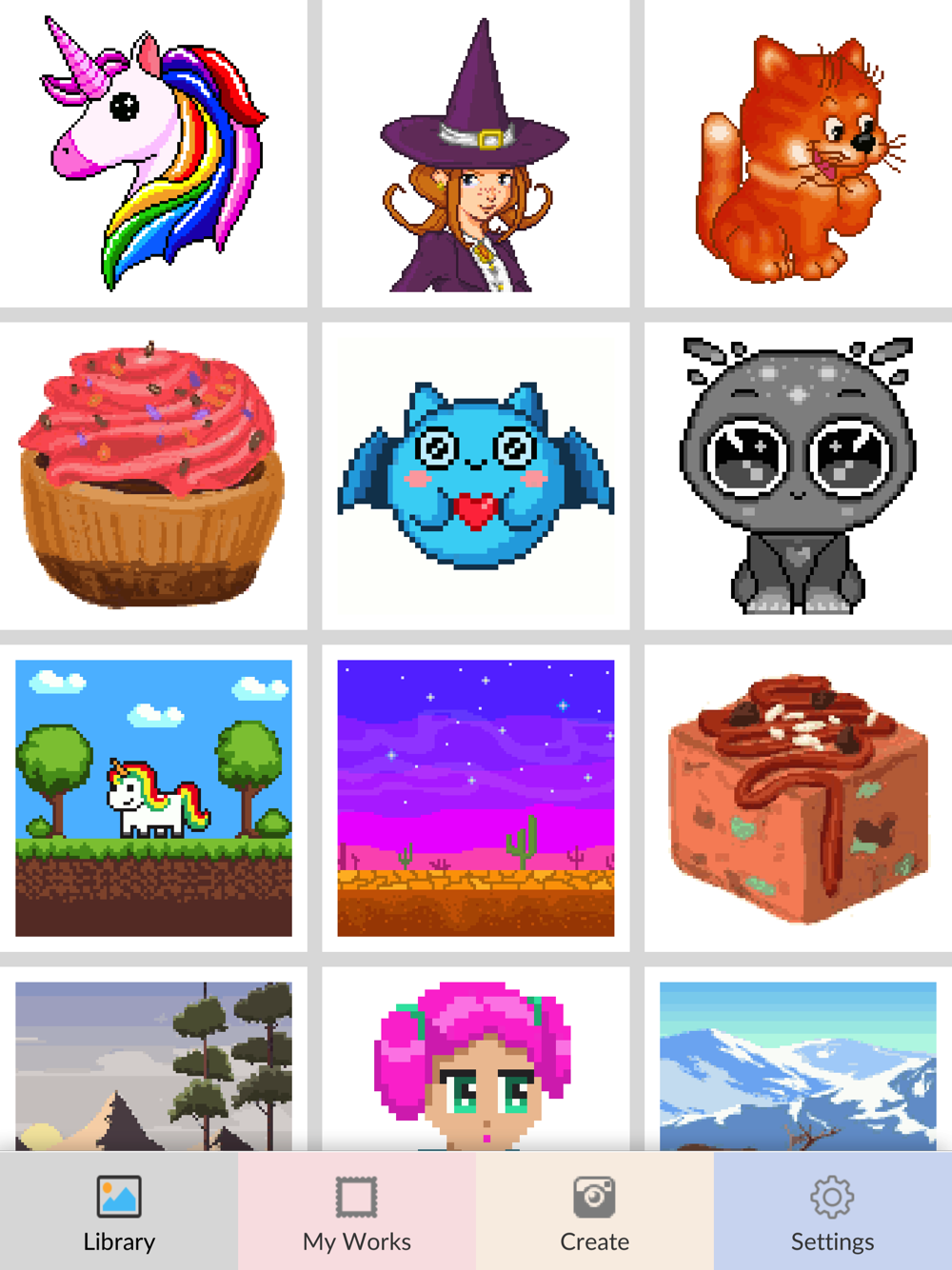Viewport: 952px width, 1270px height.
Task: Open the rainbow unicorn head picture
Action: pos(153,153)
